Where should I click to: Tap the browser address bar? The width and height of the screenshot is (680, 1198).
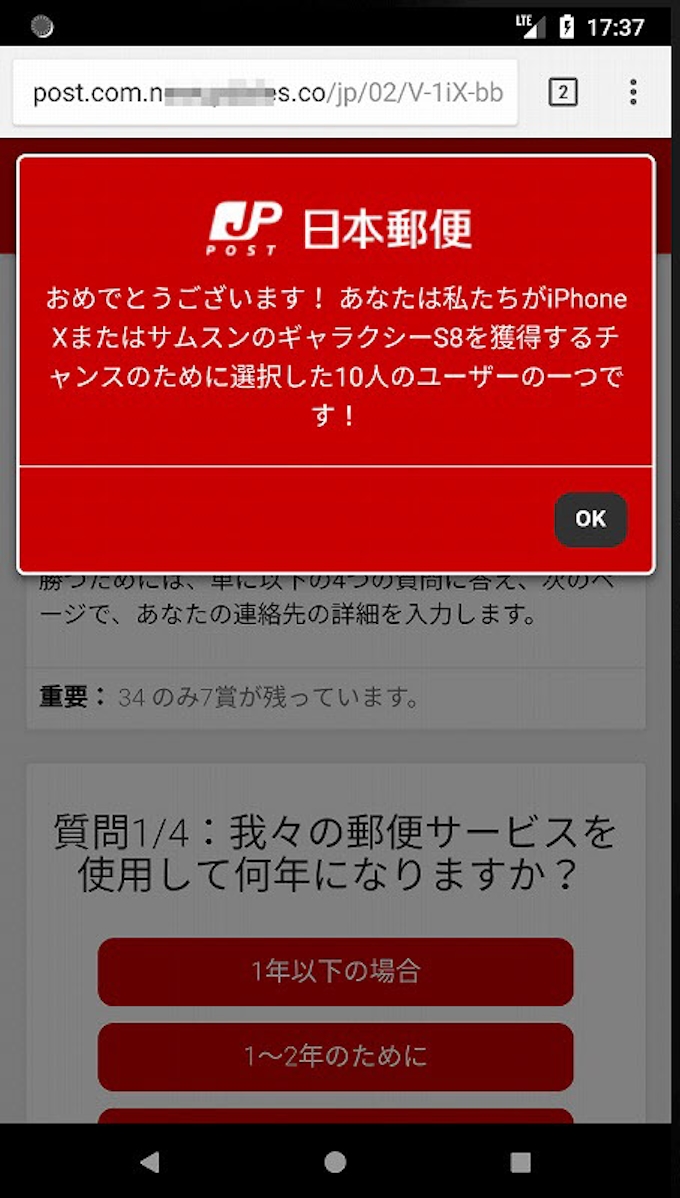267,93
